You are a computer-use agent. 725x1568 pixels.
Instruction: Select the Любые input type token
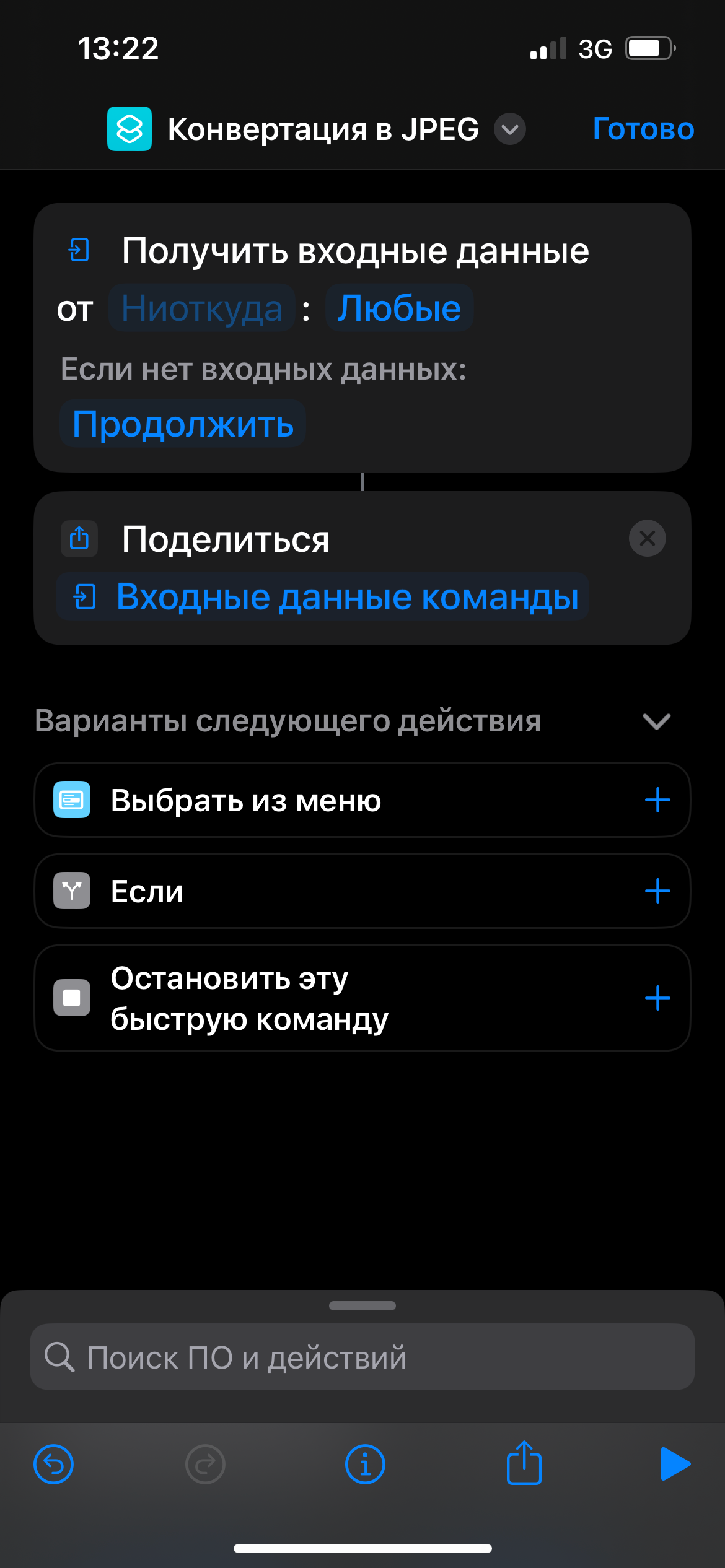(x=398, y=308)
